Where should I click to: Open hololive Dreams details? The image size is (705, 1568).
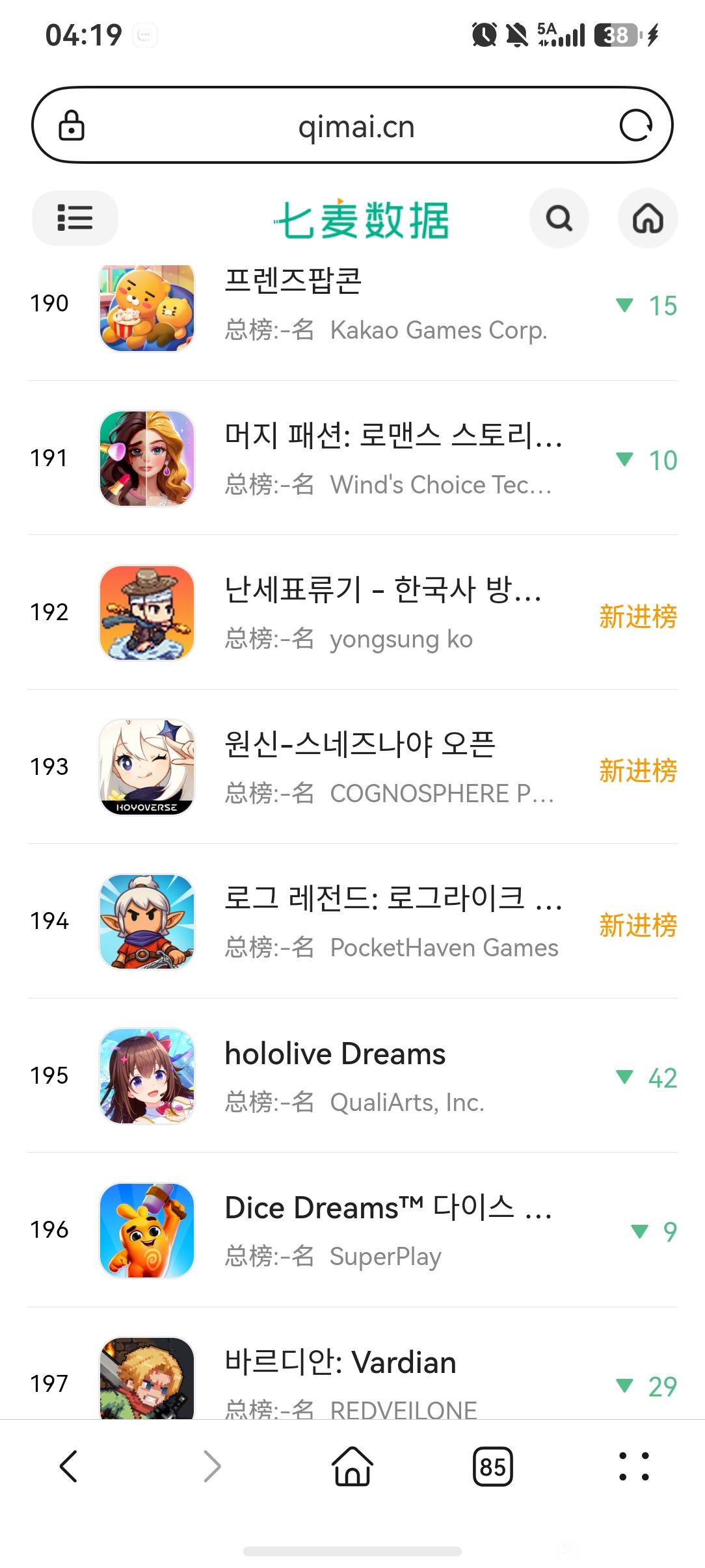pos(352,1076)
